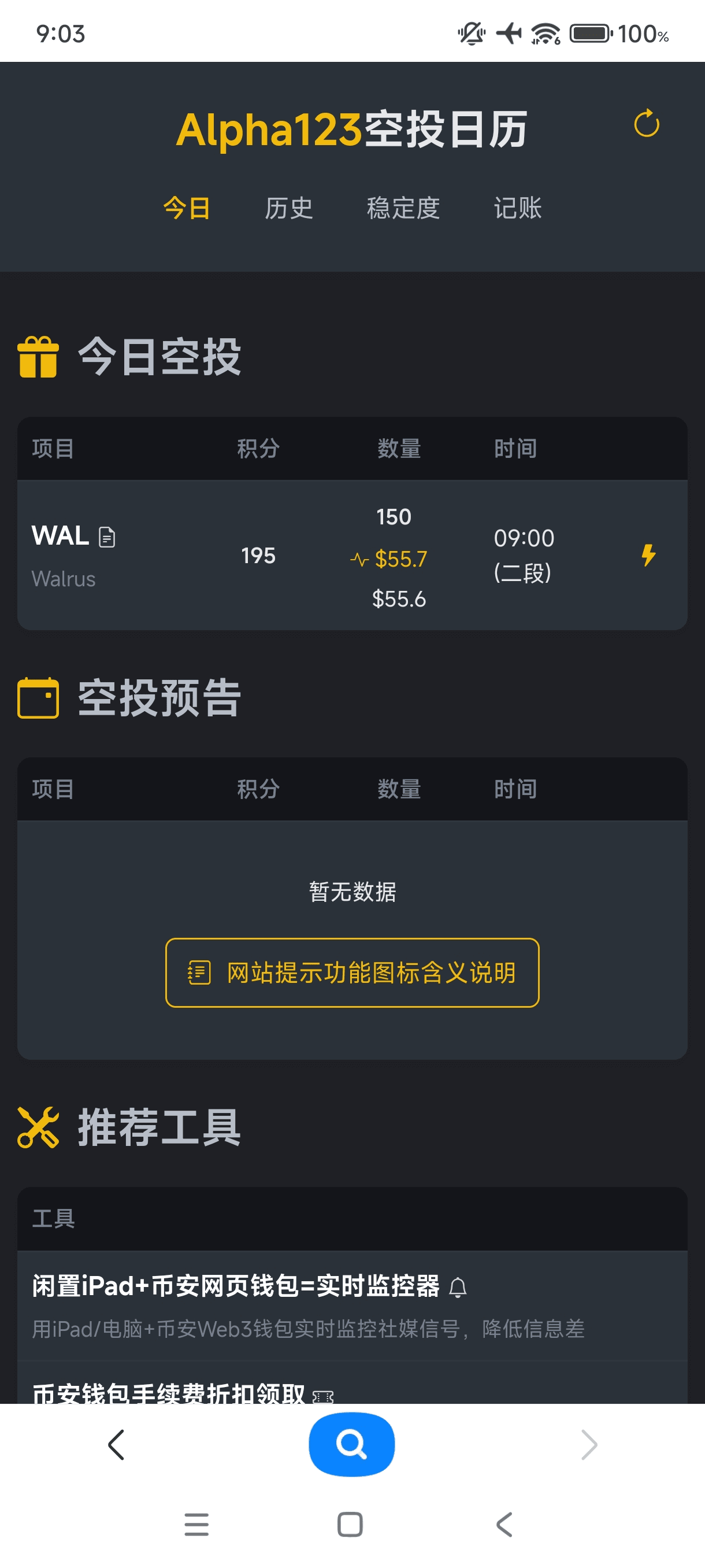Image resolution: width=705 pixels, height=1568 pixels.
Task: Open 网站提示功能图标含义说明 button
Action: coord(352,972)
